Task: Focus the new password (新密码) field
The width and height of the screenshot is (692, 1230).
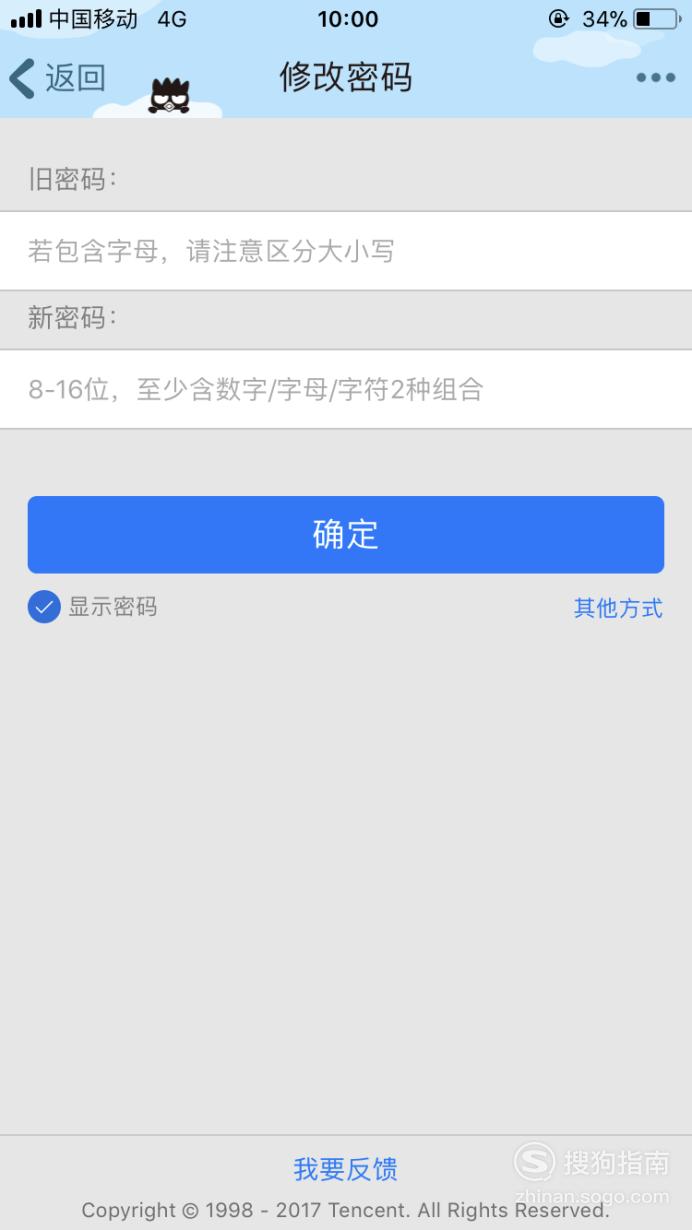Action: (346, 389)
